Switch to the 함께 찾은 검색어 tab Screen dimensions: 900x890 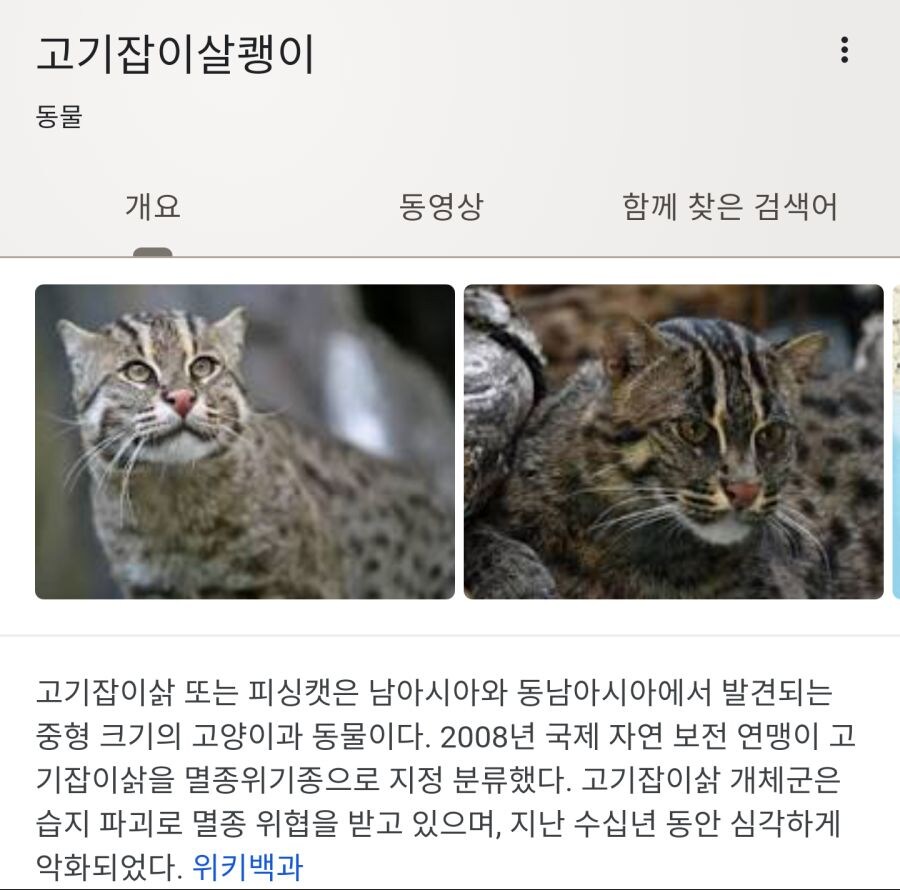tap(730, 208)
